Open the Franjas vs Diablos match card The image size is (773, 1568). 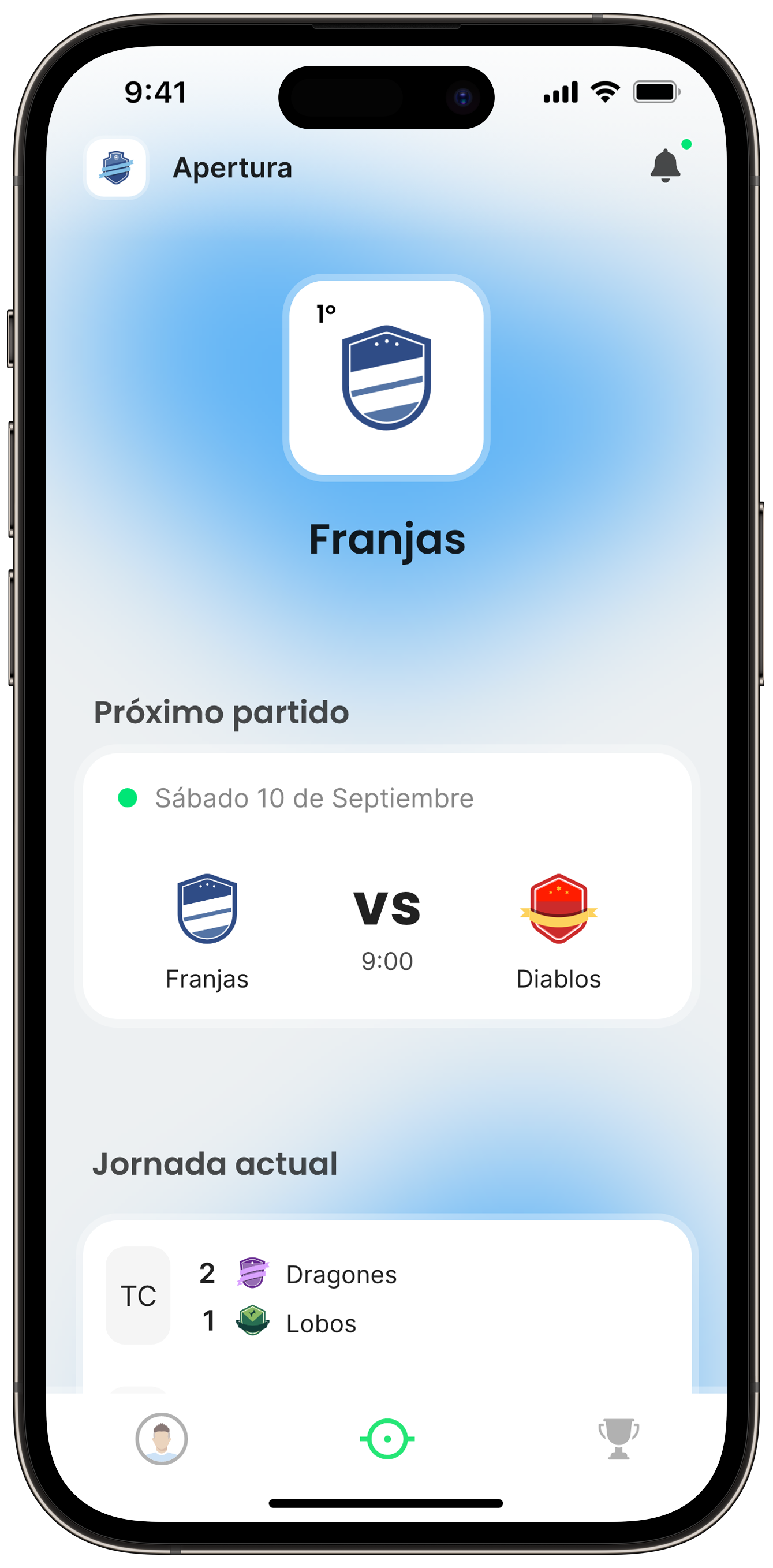pos(387,886)
